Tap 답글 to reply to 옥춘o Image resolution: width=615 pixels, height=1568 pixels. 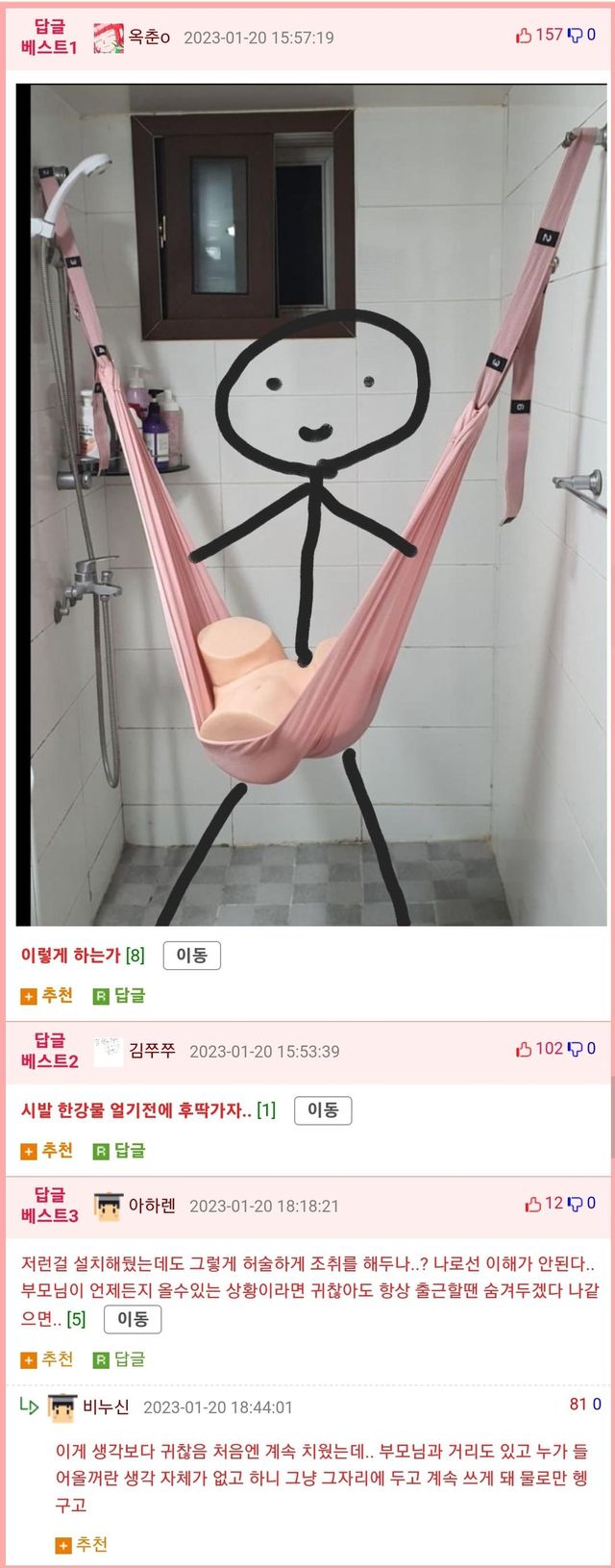pyautogui.click(x=120, y=995)
